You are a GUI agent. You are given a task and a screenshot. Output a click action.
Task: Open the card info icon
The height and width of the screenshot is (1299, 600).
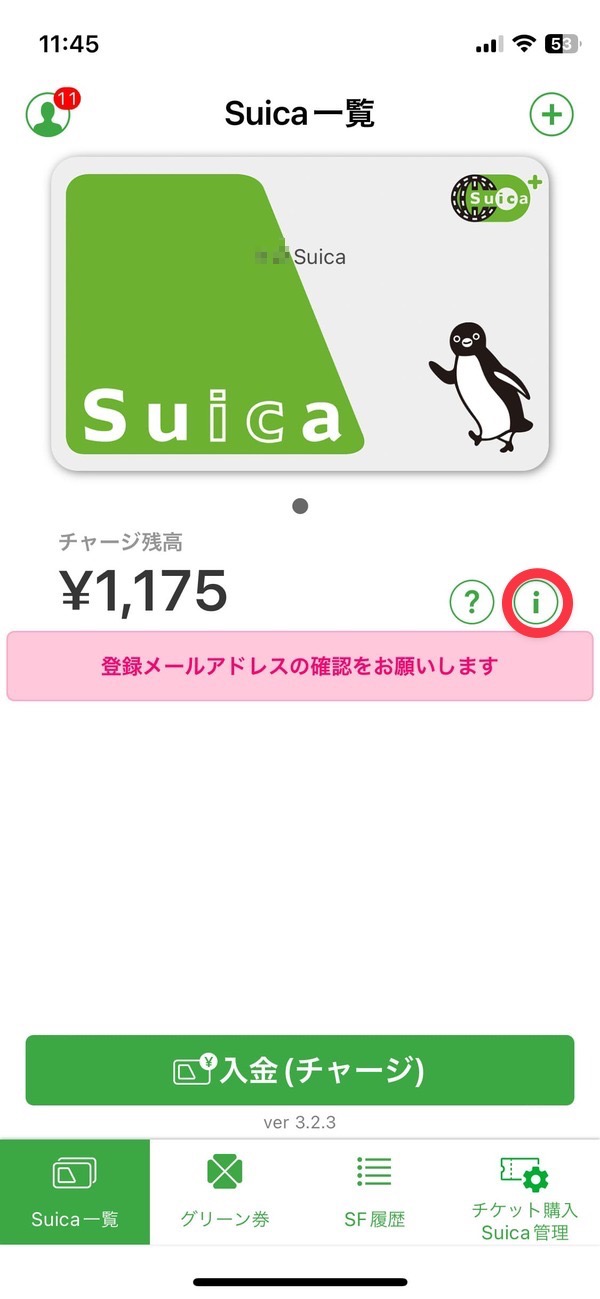click(536, 601)
